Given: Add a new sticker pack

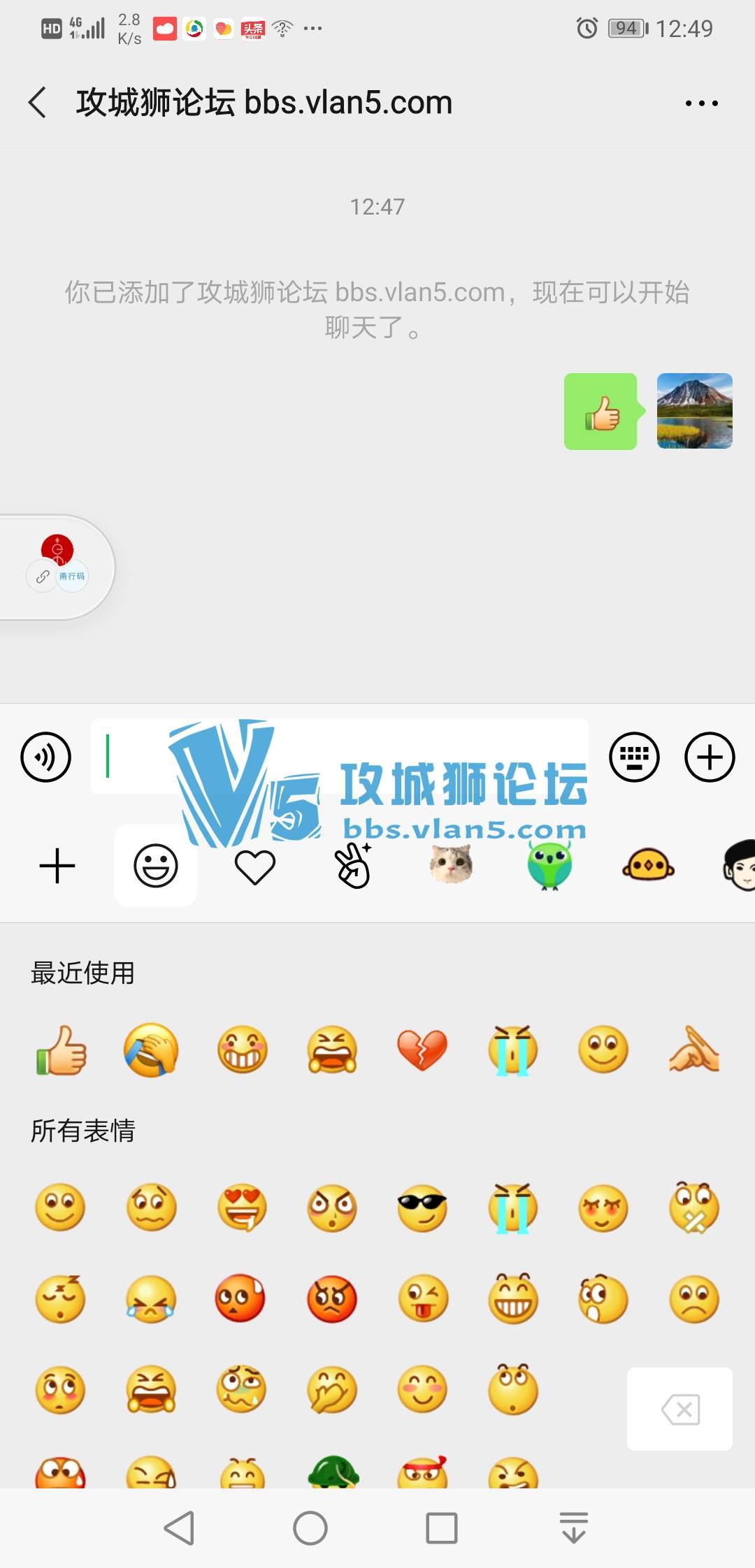Looking at the screenshot, I should (57, 866).
